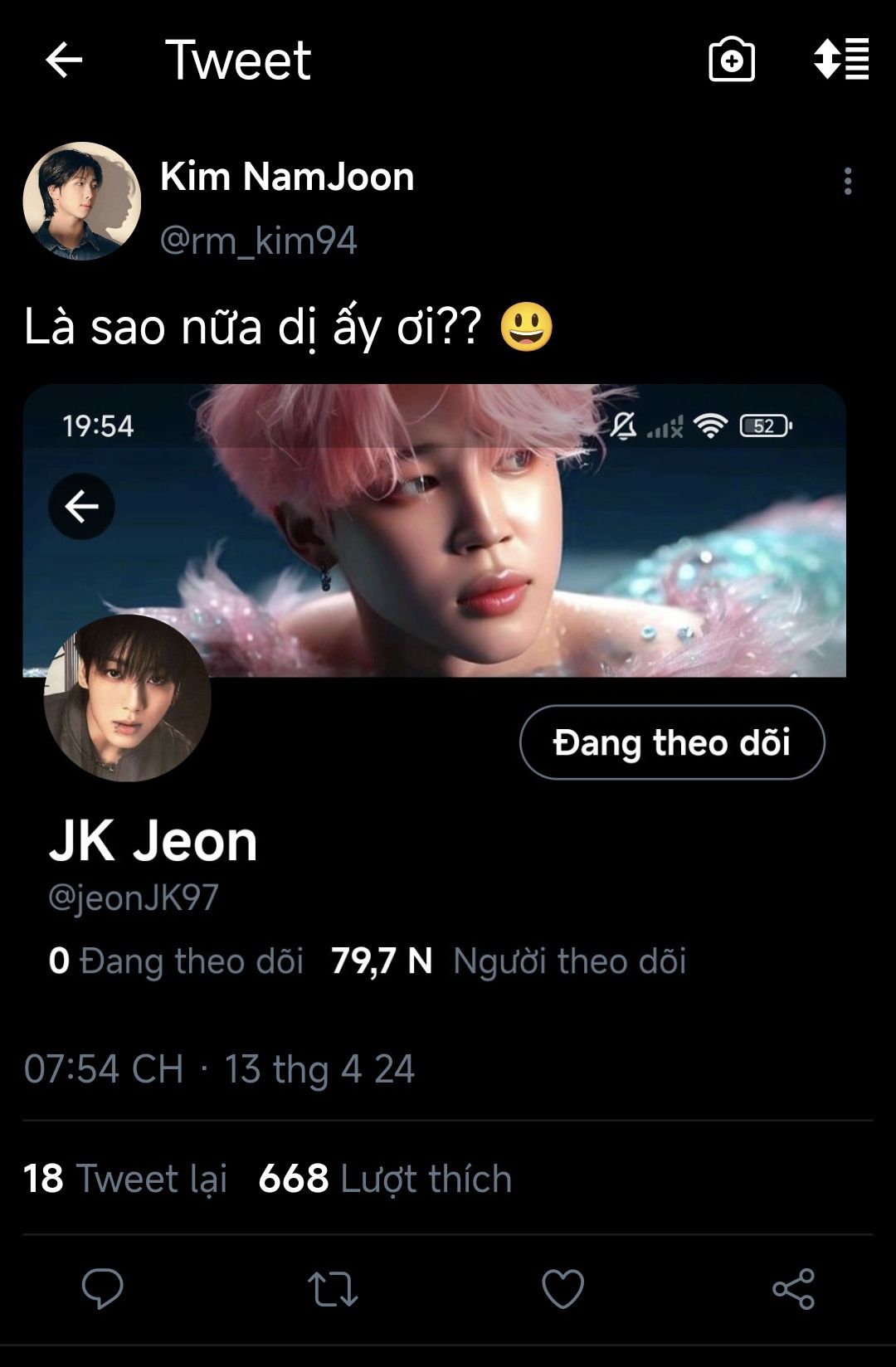View the 668 Lượt thích list
896x1367 pixels.
(385, 1178)
